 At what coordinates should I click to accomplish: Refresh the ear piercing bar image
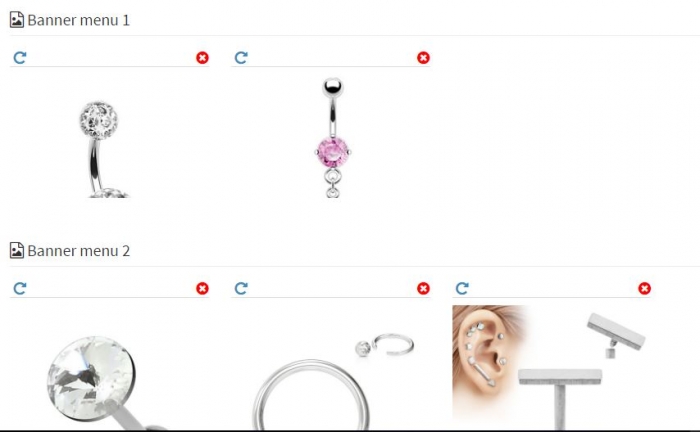coord(462,289)
